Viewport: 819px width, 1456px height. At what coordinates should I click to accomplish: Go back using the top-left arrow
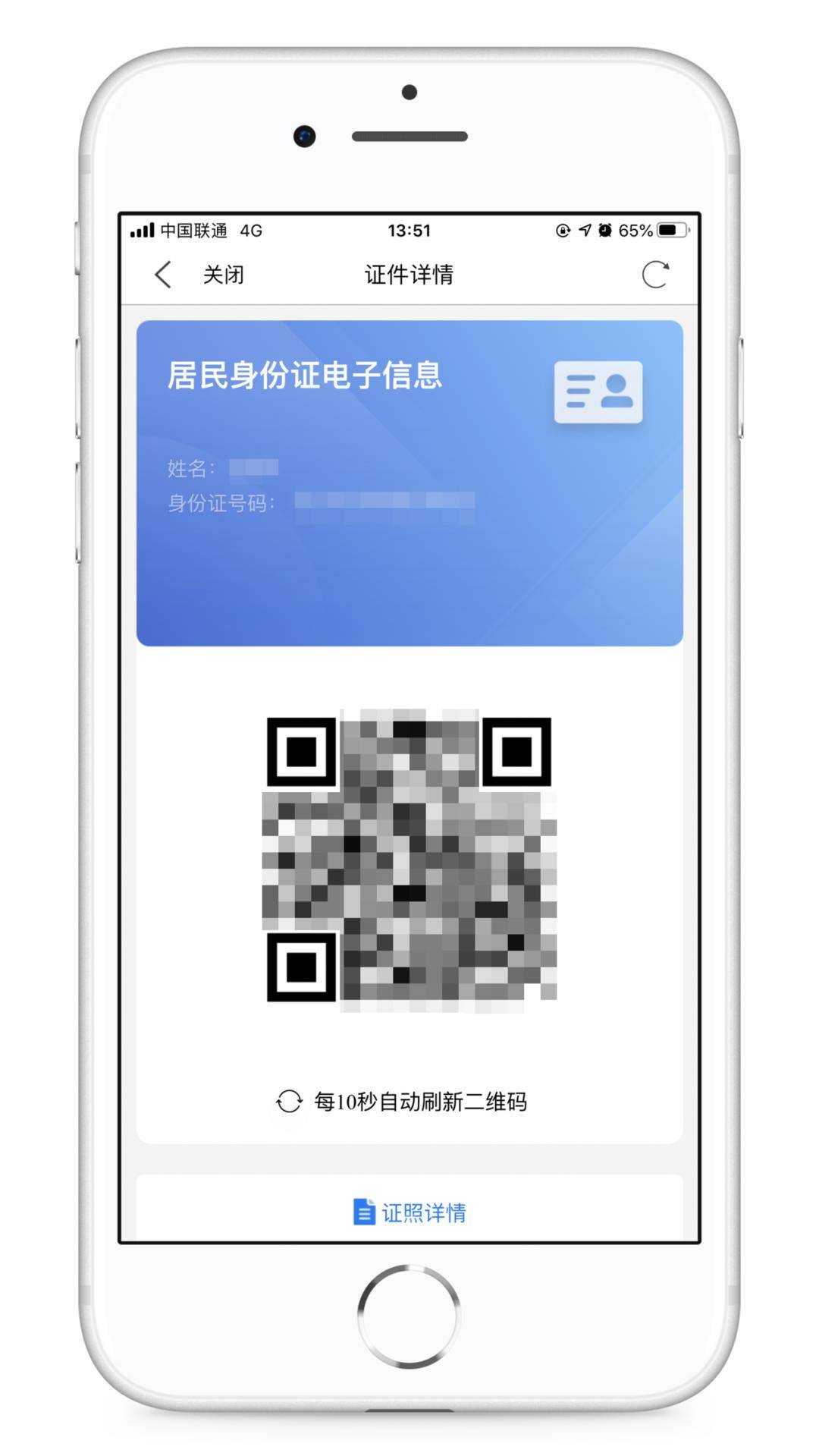pos(163,275)
